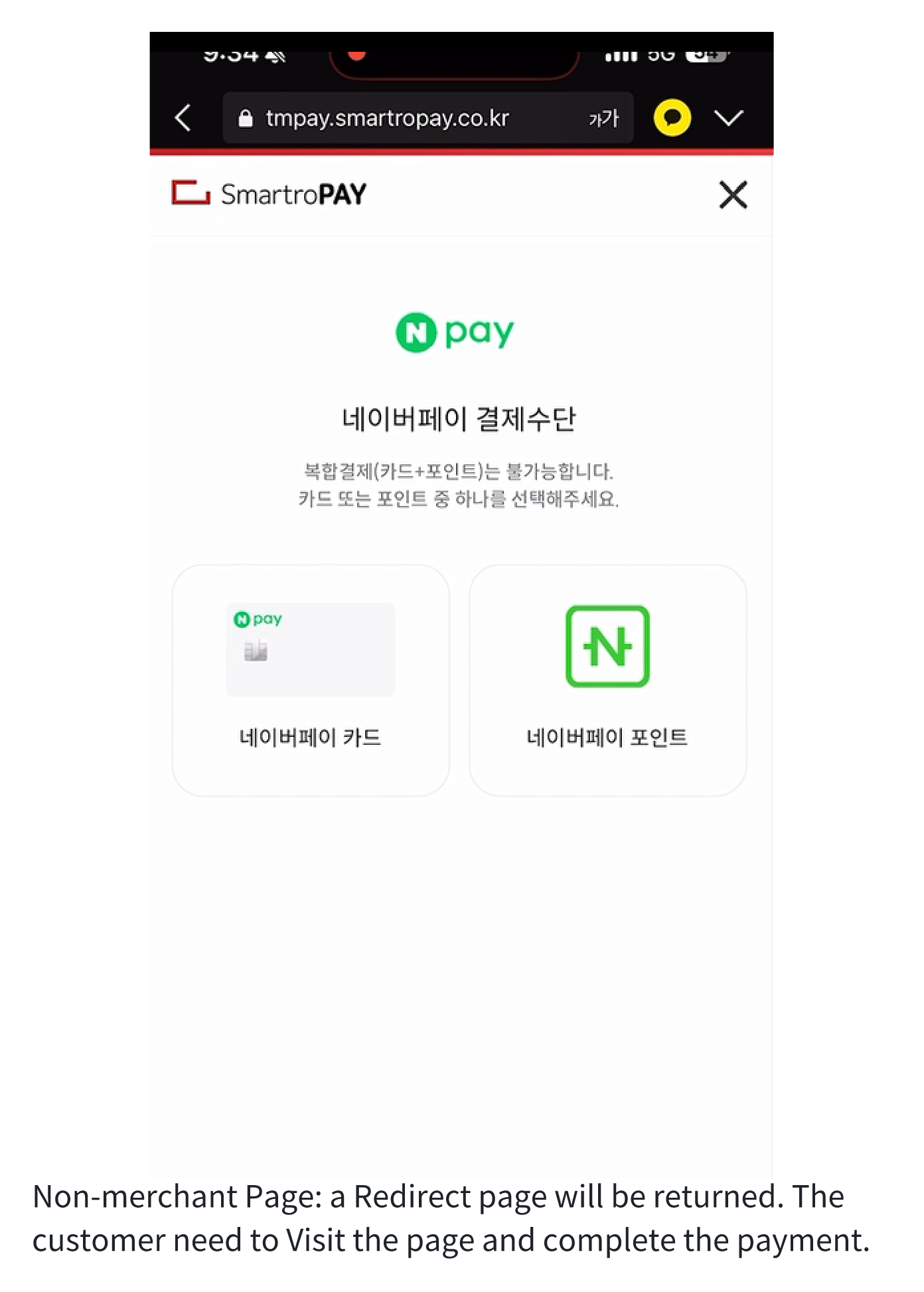Open the 가가 text size option
The width and height of the screenshot is (924, 1292).
(603, 118)
